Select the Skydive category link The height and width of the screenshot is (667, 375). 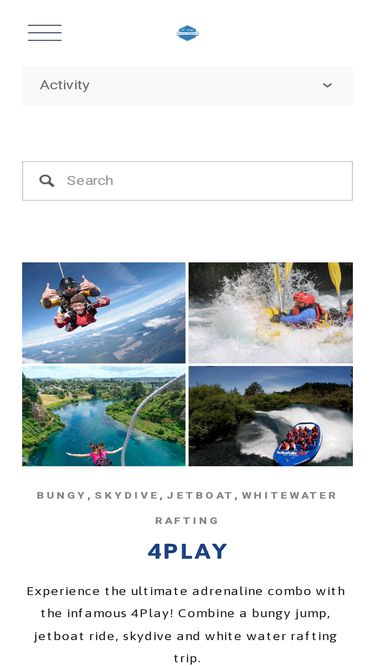(x=127, y=495)
